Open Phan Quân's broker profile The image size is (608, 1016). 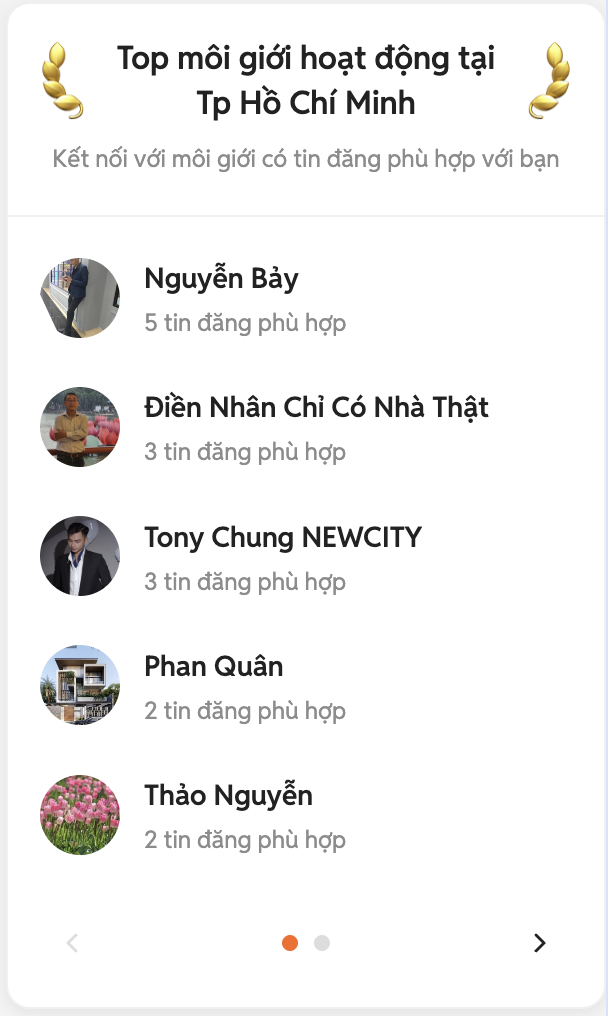[x=213, y=667]
